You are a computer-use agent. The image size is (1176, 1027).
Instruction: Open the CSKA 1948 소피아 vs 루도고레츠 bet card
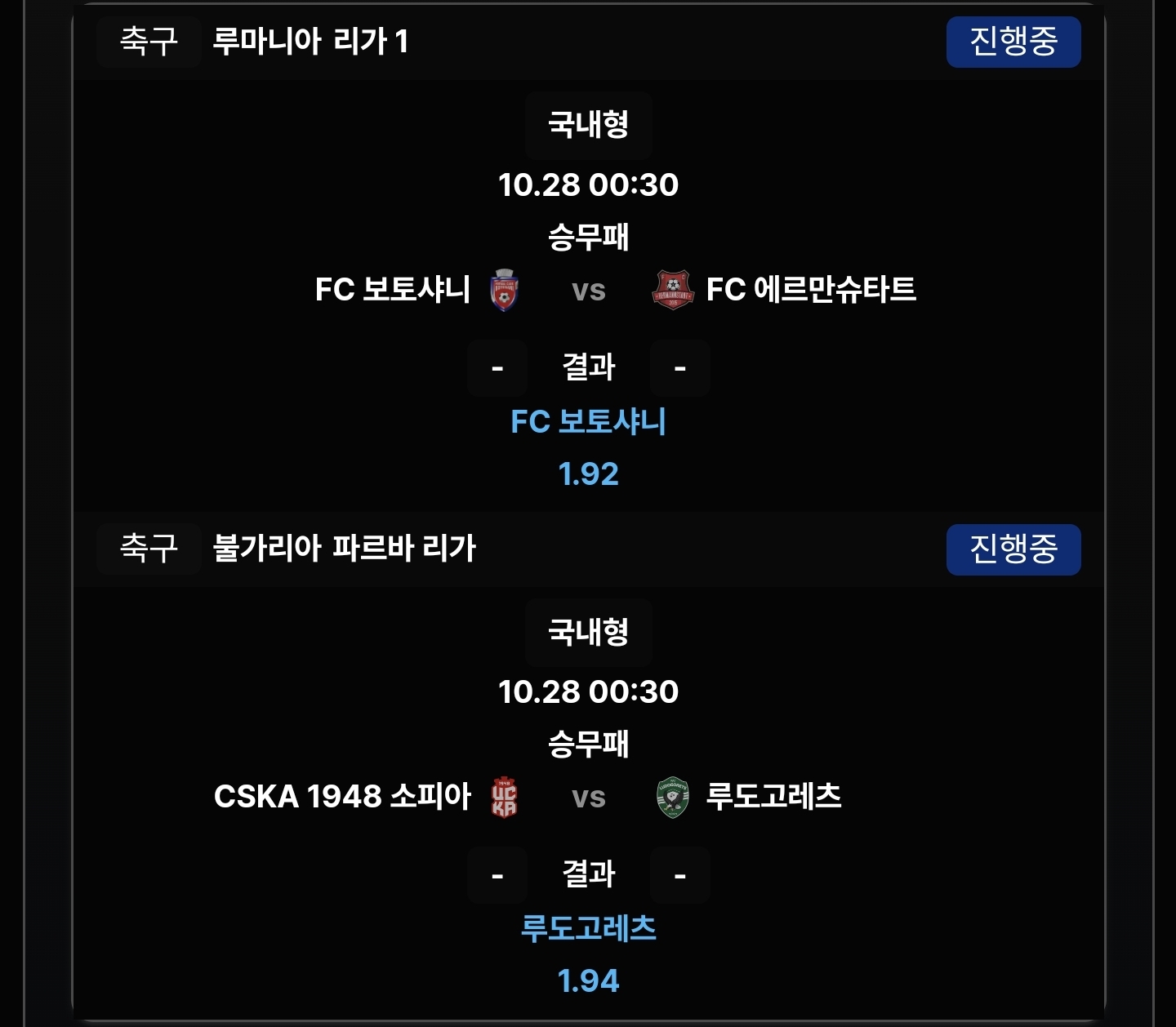click(588, 797)
